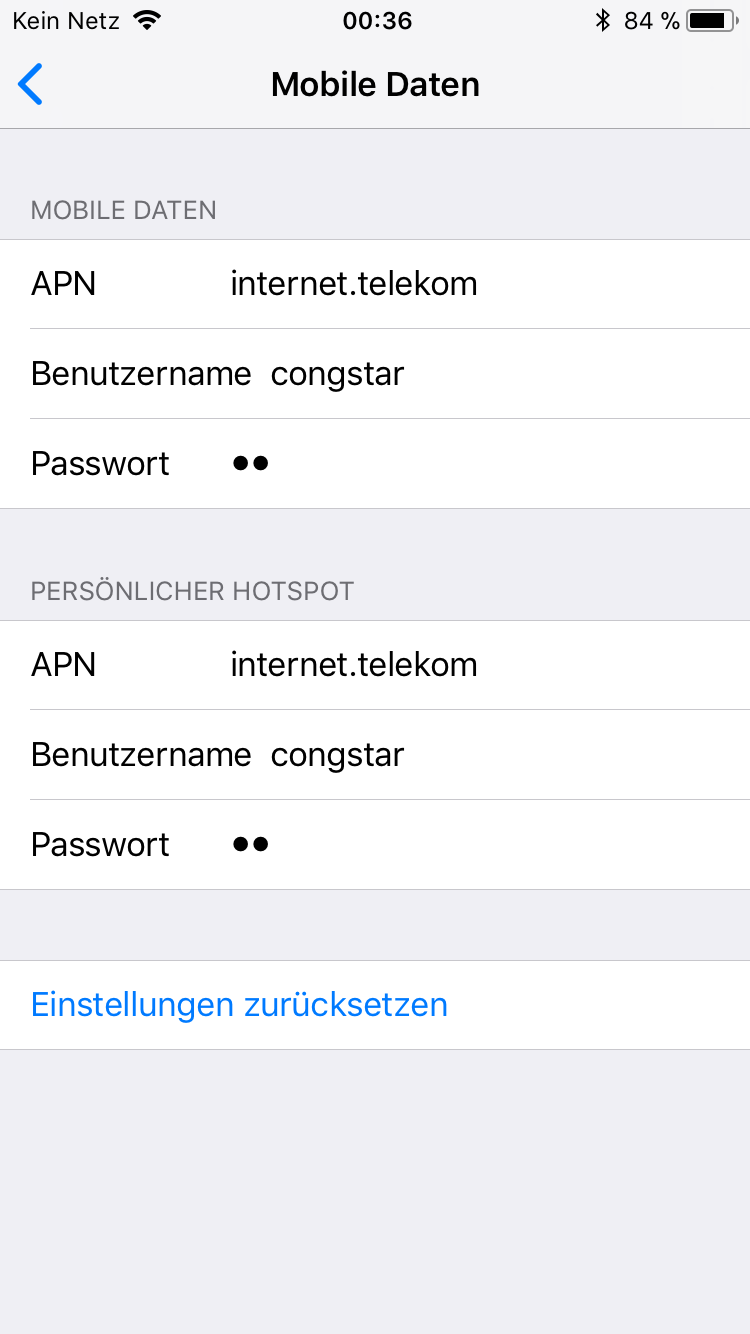This screenshot has width=750, height=1334.
Task: Go back using the blue arrow
Action: 31,85
